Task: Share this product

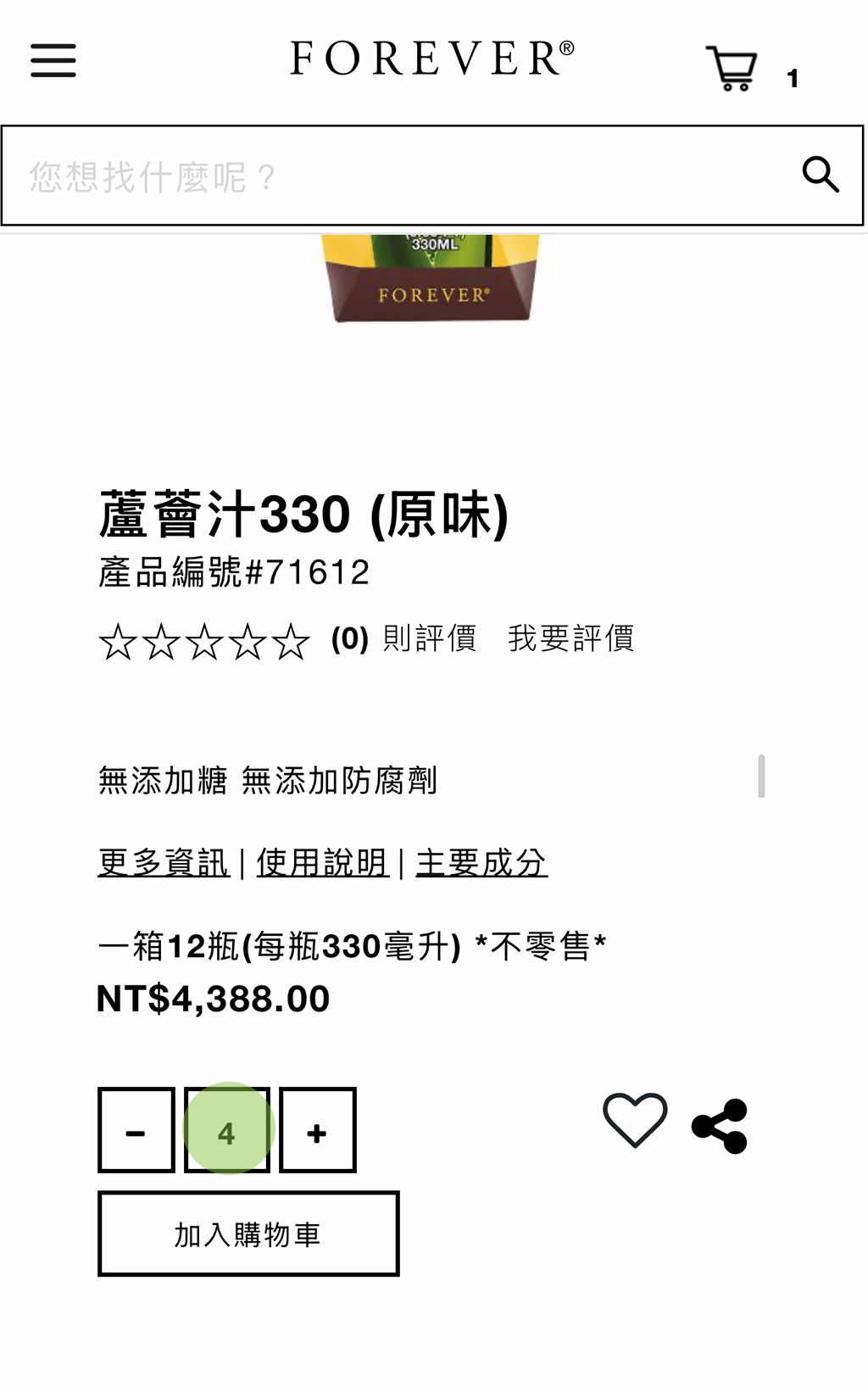Action: tap(720, 1126)
